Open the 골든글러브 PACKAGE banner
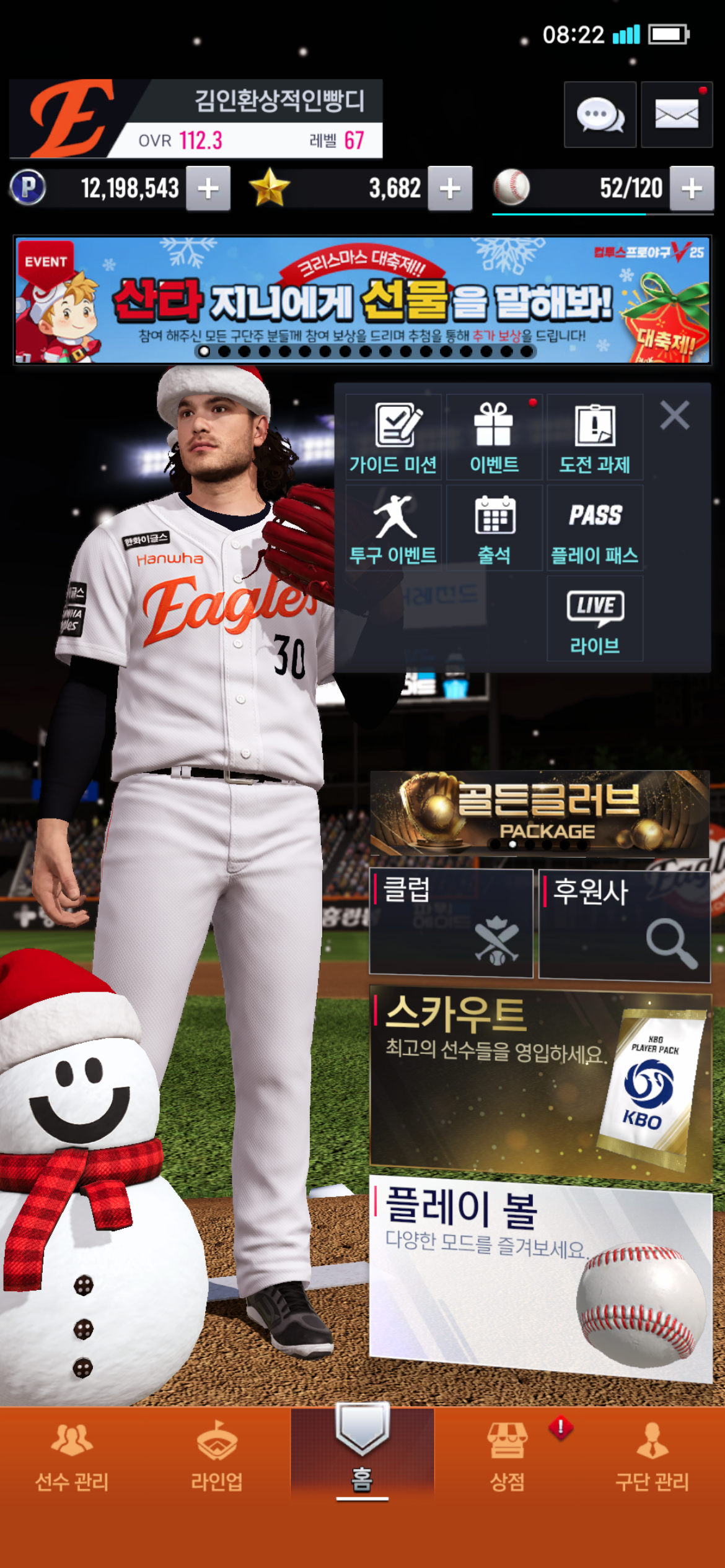 (539, 813)
